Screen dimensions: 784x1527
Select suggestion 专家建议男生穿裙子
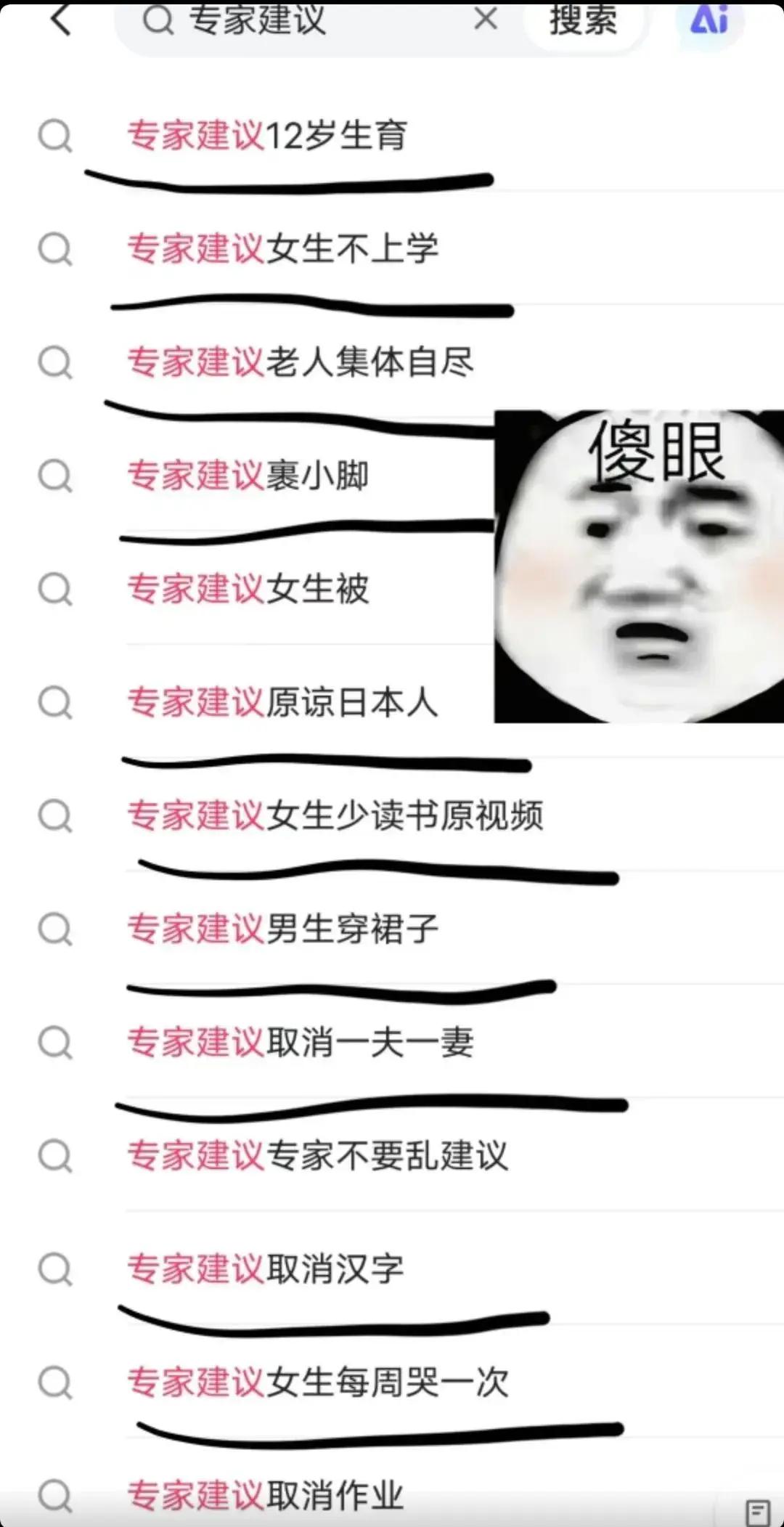(283, 929)
